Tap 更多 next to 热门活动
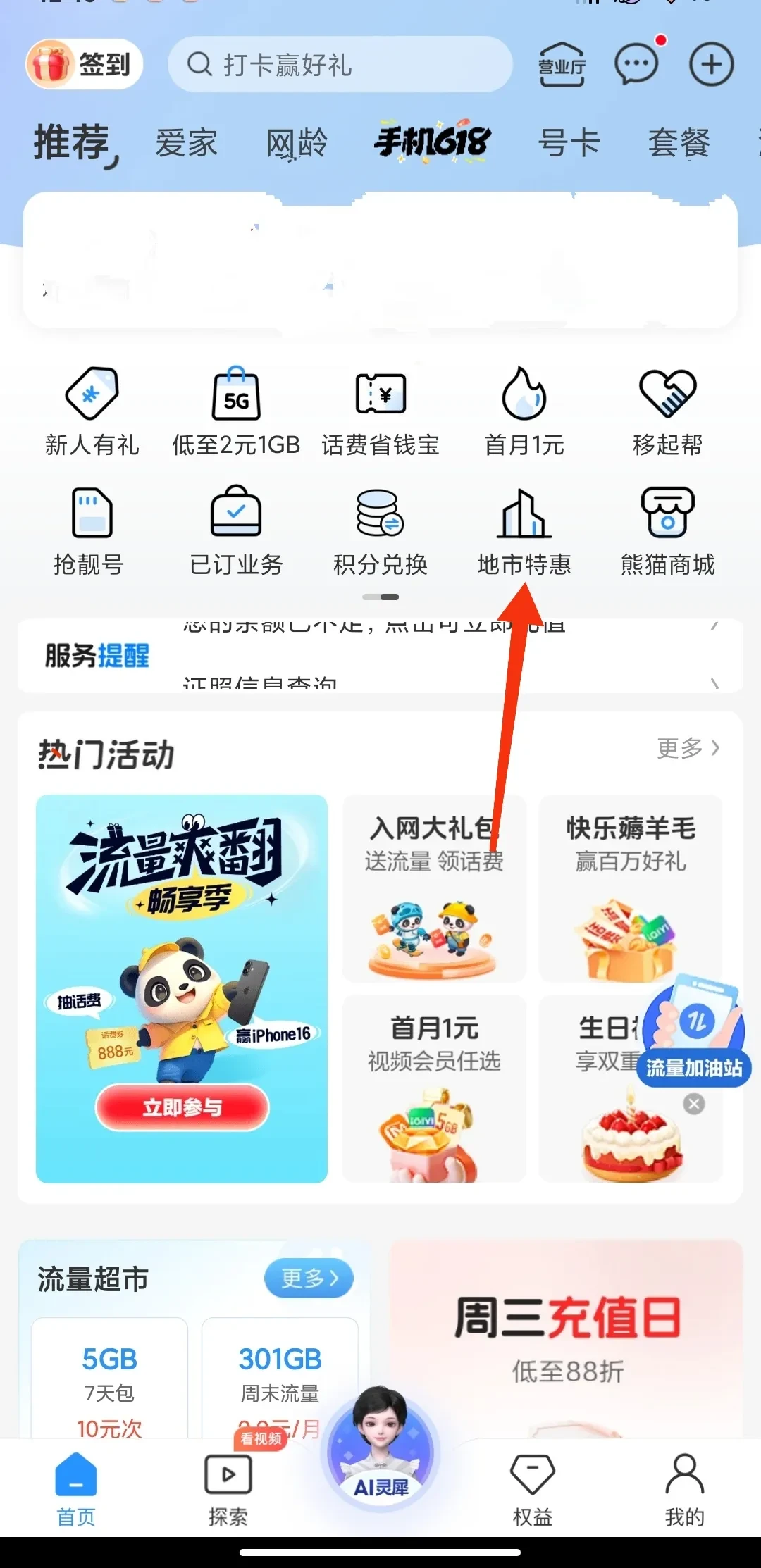The width and height of the screenshot is (761, 1568). 688,747
